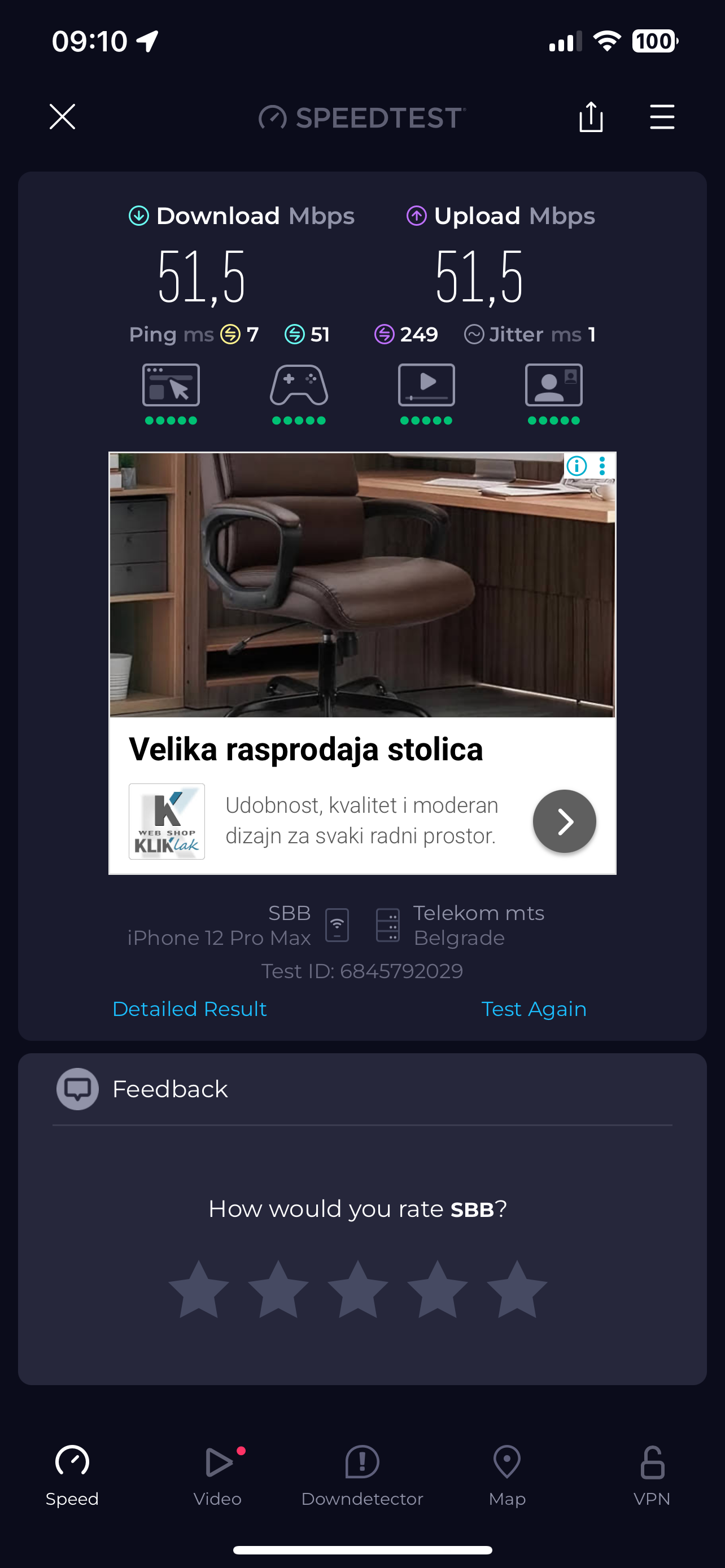Close the speed test result
The image size is (725, 1568).
[x=62, y=117]
